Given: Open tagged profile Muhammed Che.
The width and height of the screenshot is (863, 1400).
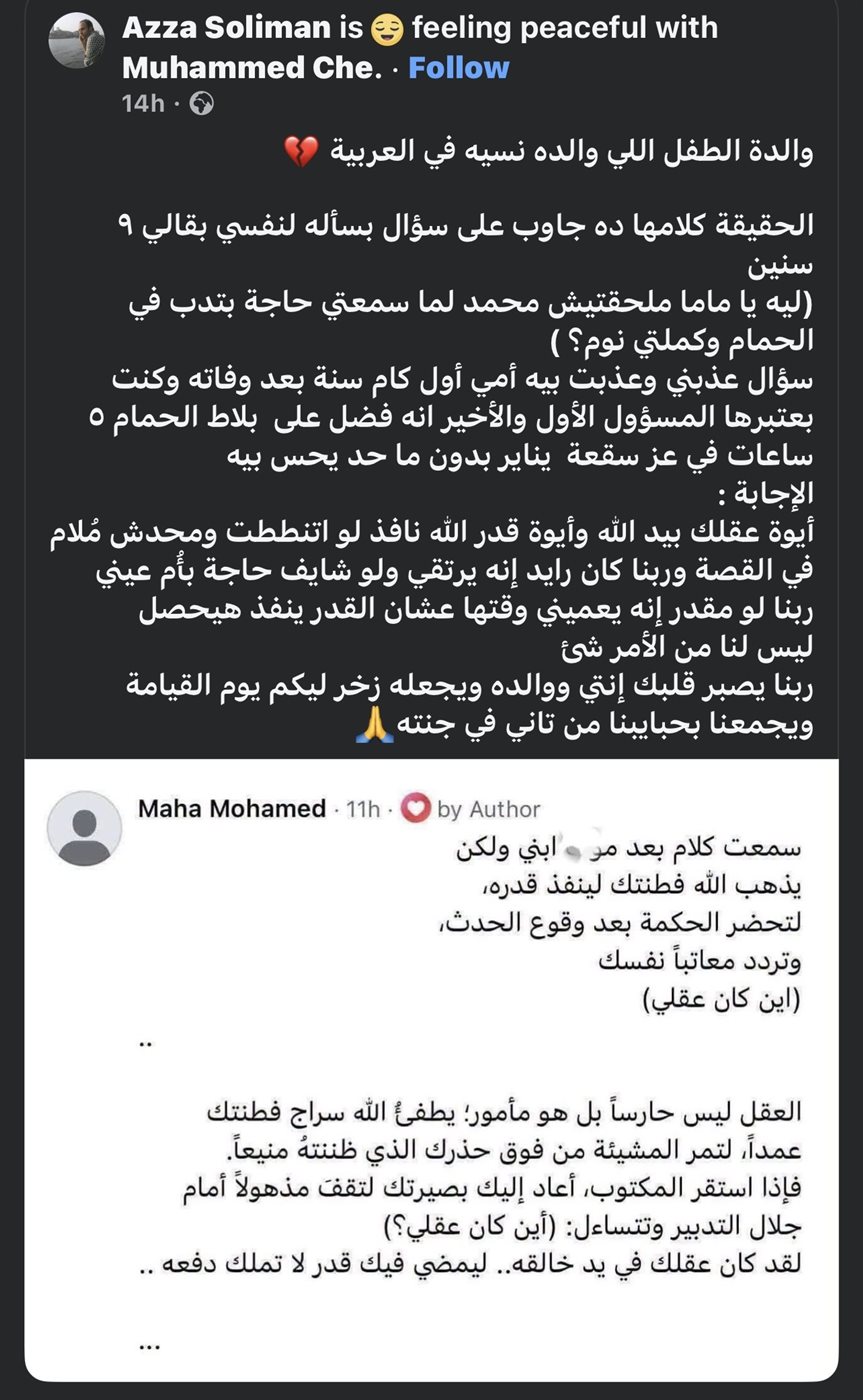Looking at the screenshot, I should (x=252, y=68).
